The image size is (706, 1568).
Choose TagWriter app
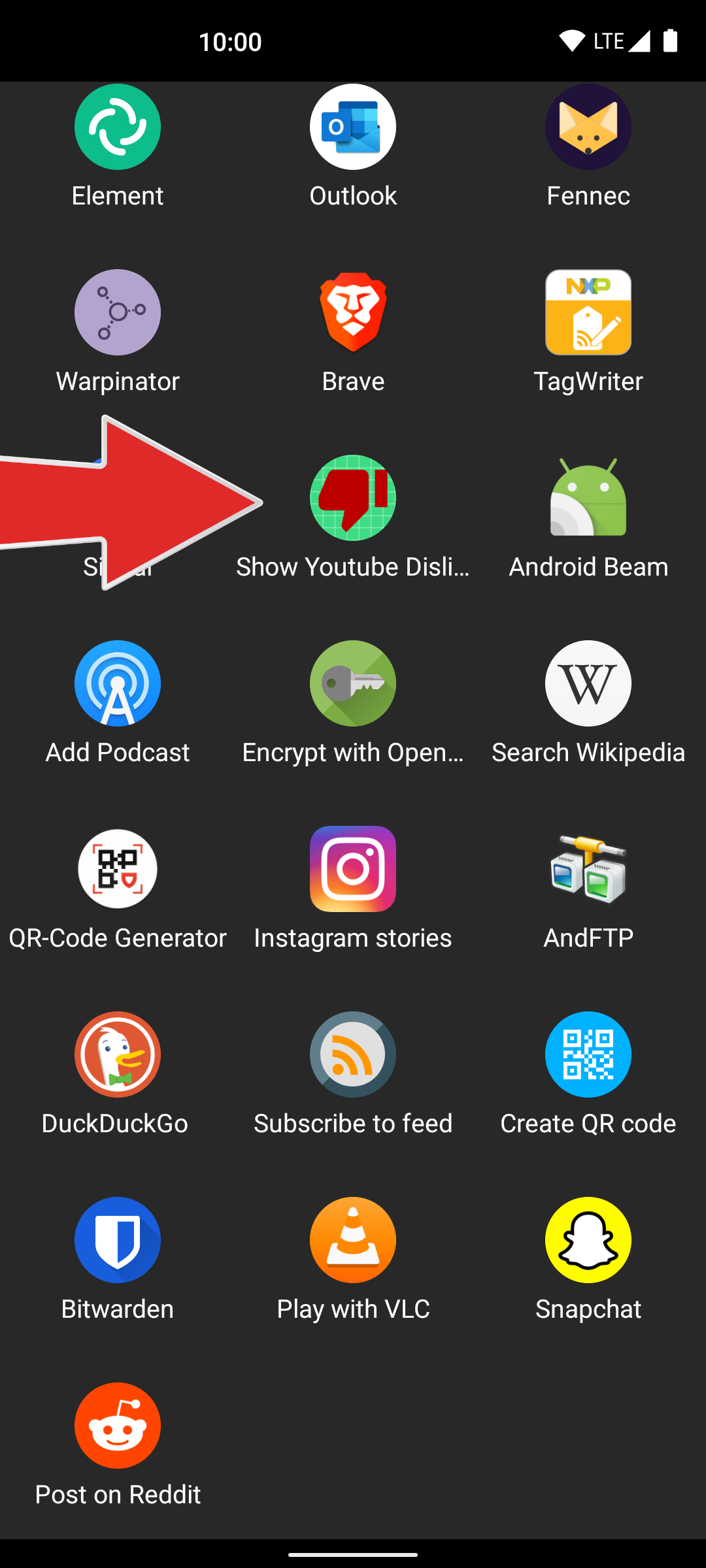(x=588, y=313)
